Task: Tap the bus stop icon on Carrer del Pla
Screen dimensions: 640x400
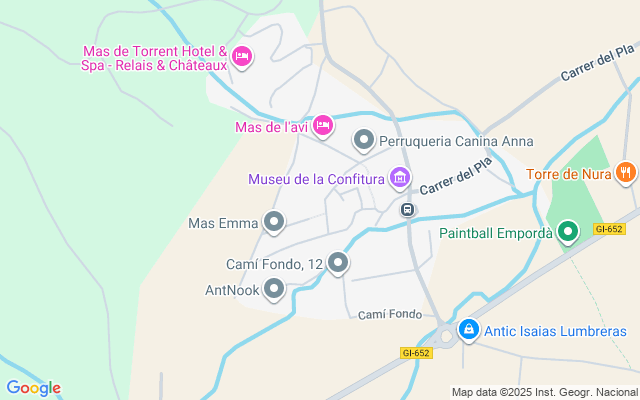Action: 407,209
